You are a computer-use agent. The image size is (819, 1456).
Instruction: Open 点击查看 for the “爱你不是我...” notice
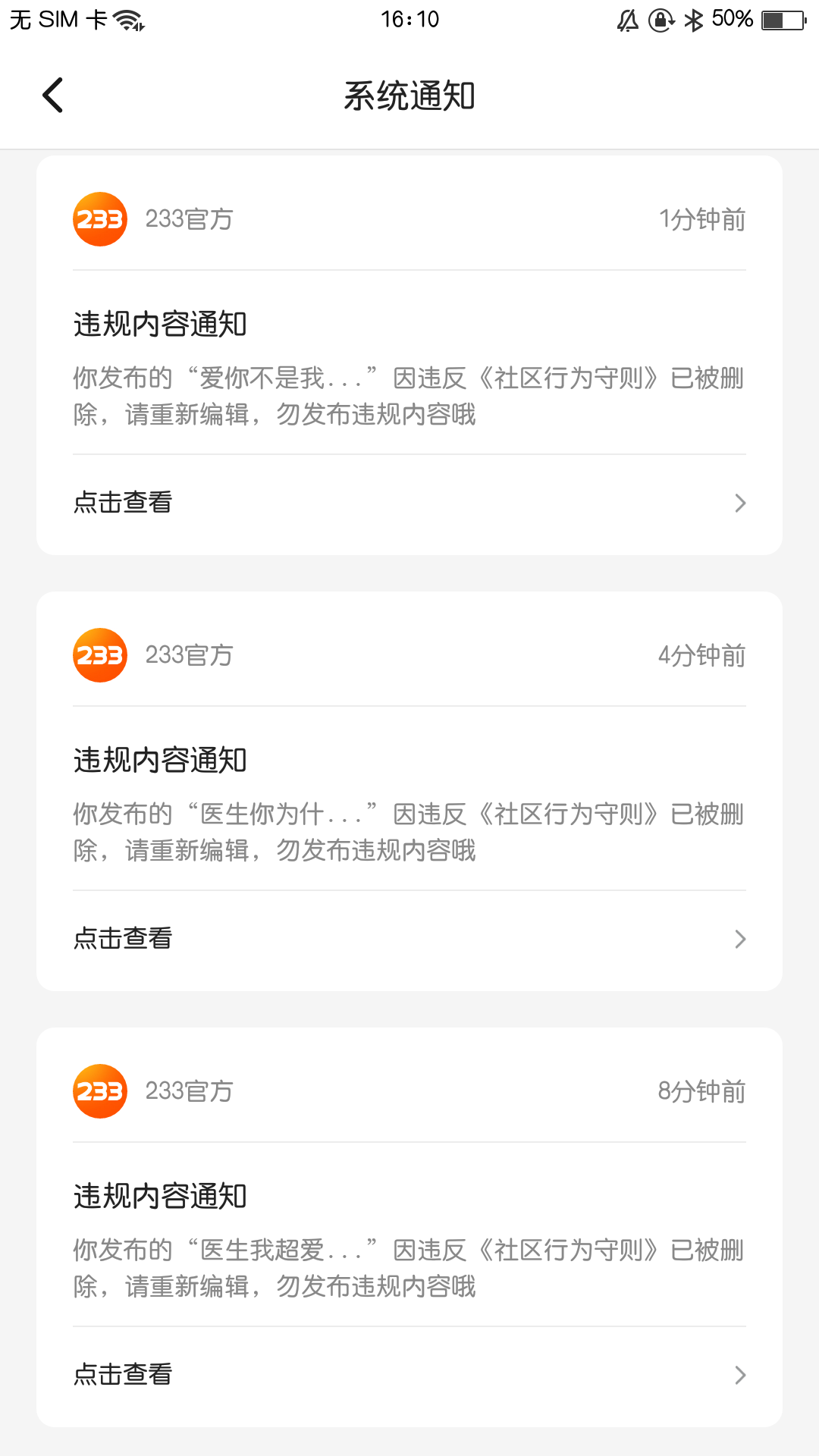tap(409, 503)
